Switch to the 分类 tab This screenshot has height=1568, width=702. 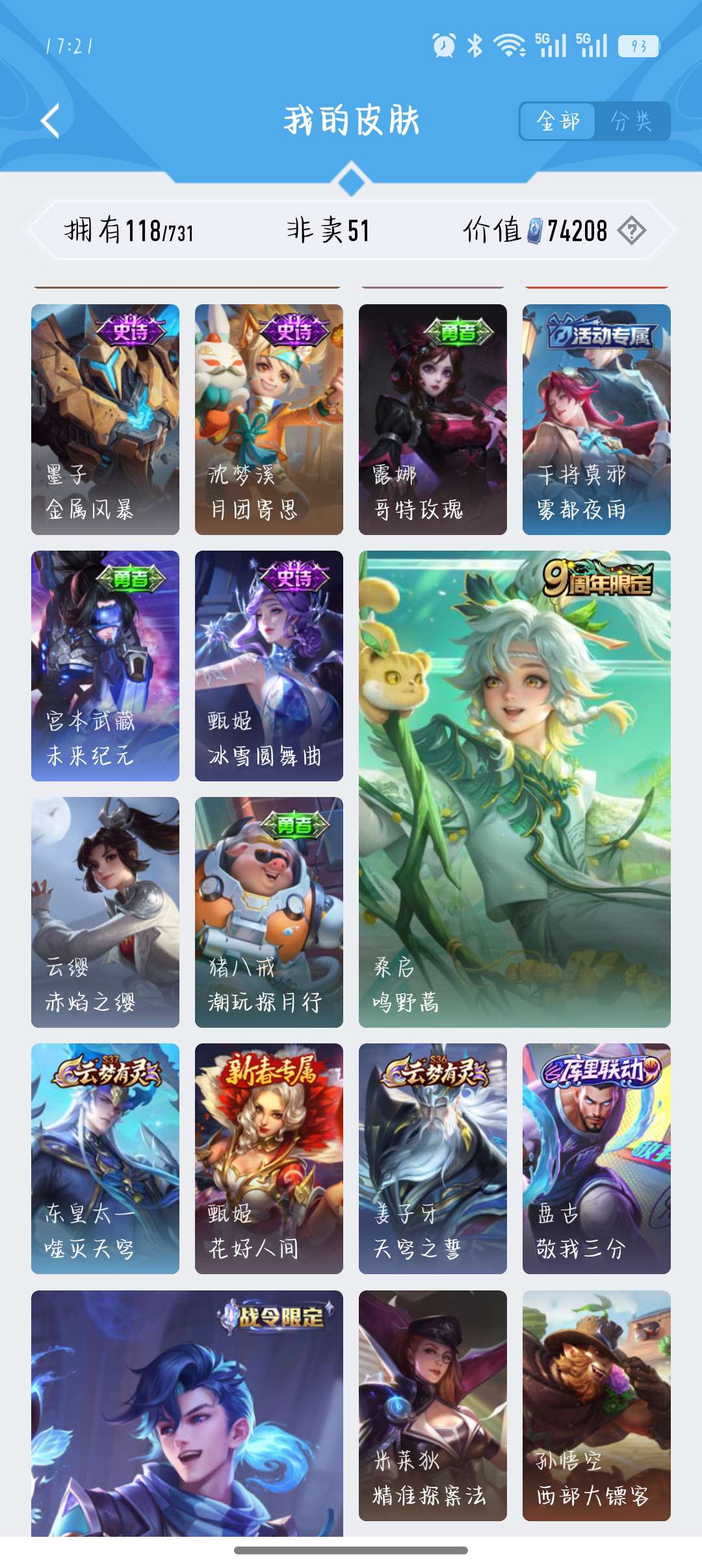point(631,121)
